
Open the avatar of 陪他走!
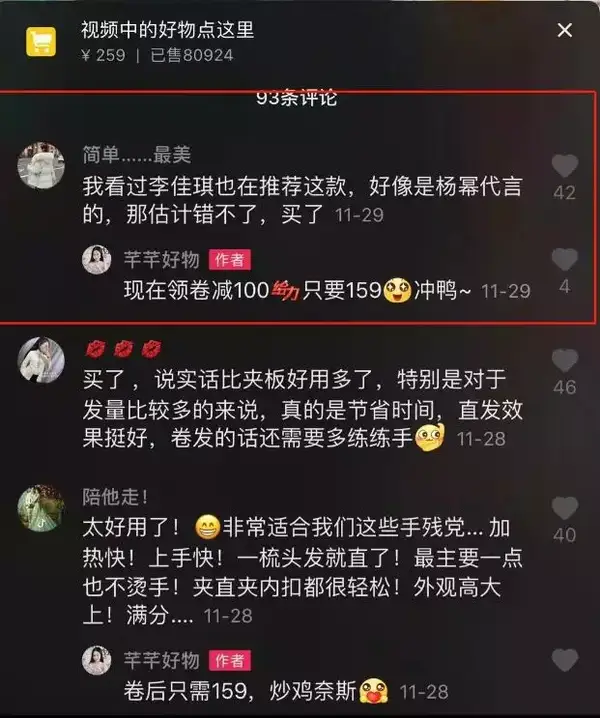coord(41,508)
